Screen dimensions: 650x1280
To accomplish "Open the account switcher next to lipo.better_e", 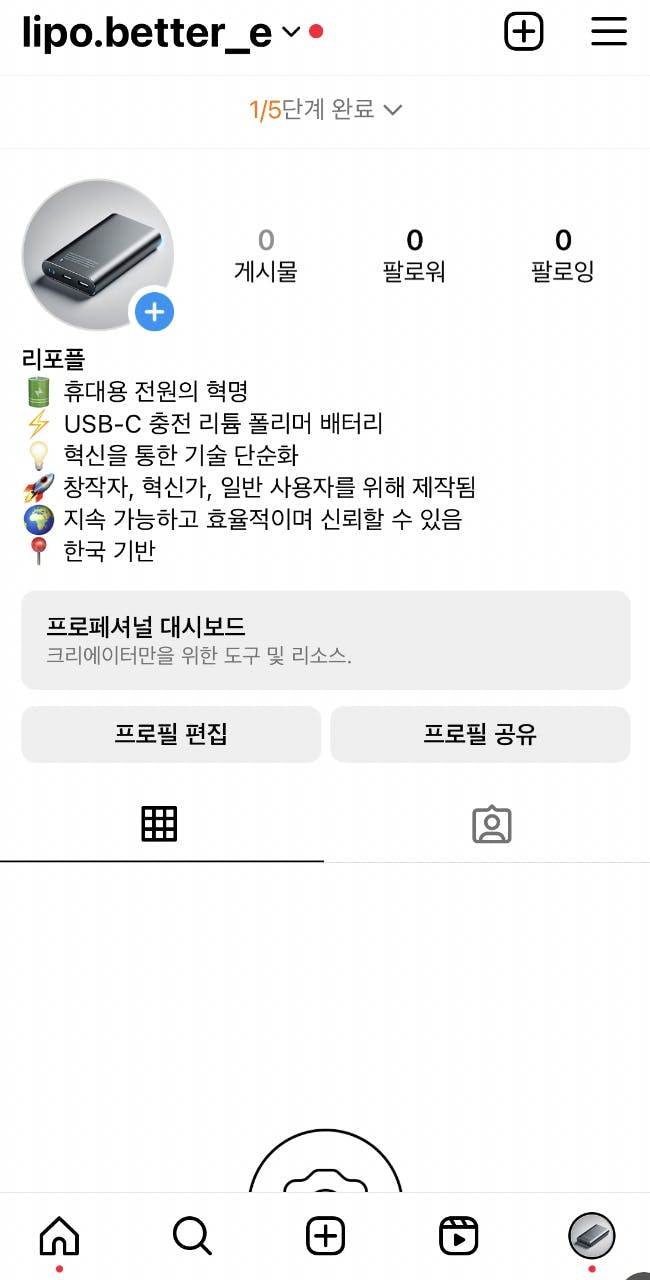I will pos(291,32).
